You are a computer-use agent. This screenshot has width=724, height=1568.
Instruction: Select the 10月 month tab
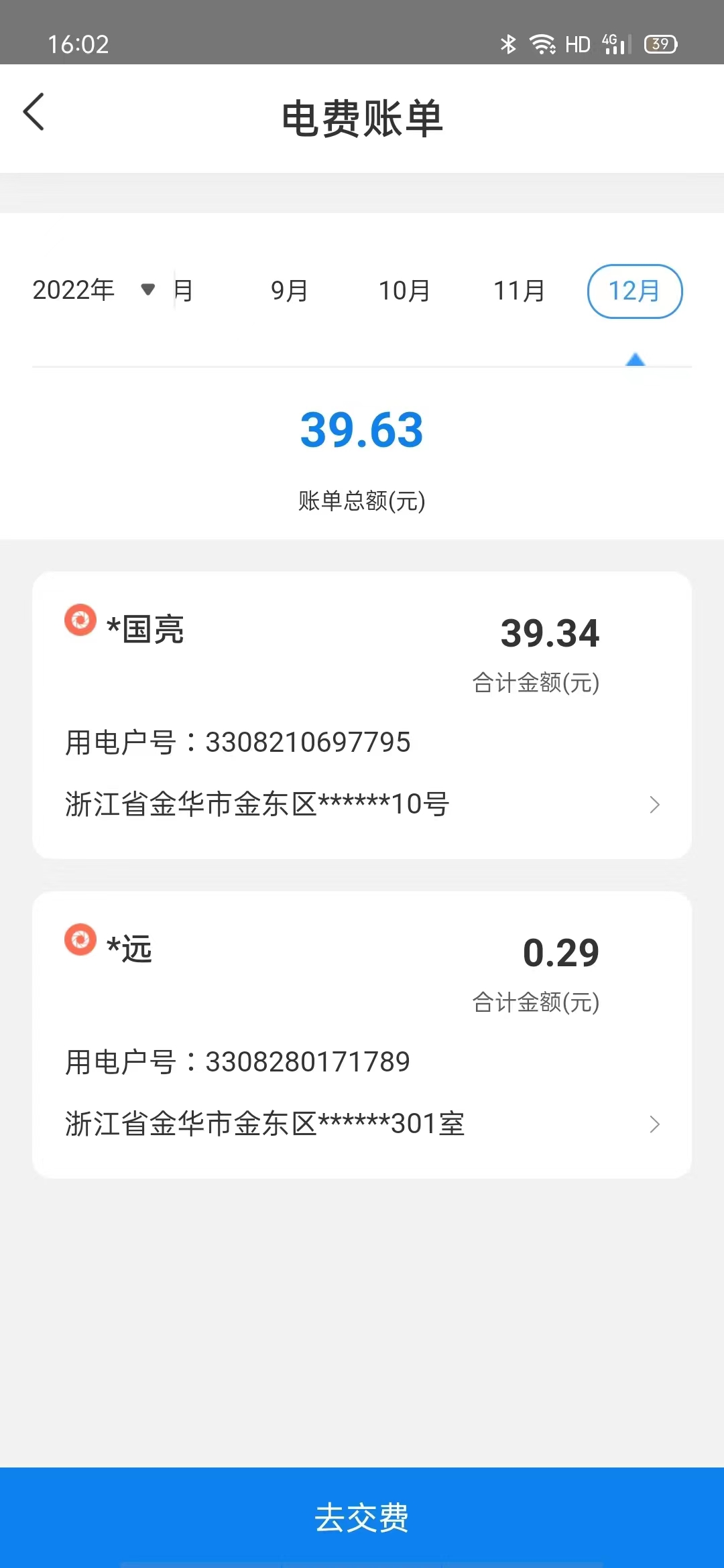[404, 291]
